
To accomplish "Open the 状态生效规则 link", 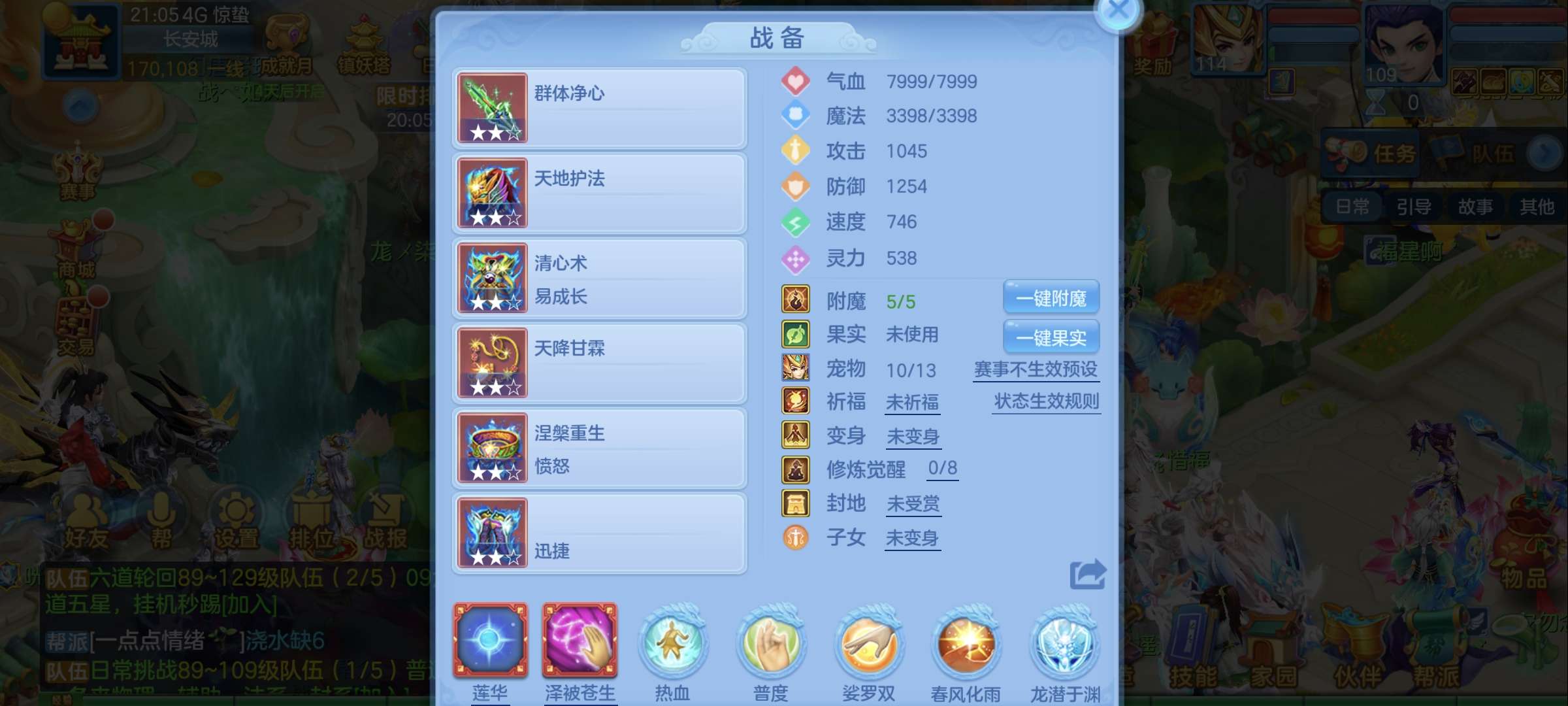I will click(x=1046, y=401).
